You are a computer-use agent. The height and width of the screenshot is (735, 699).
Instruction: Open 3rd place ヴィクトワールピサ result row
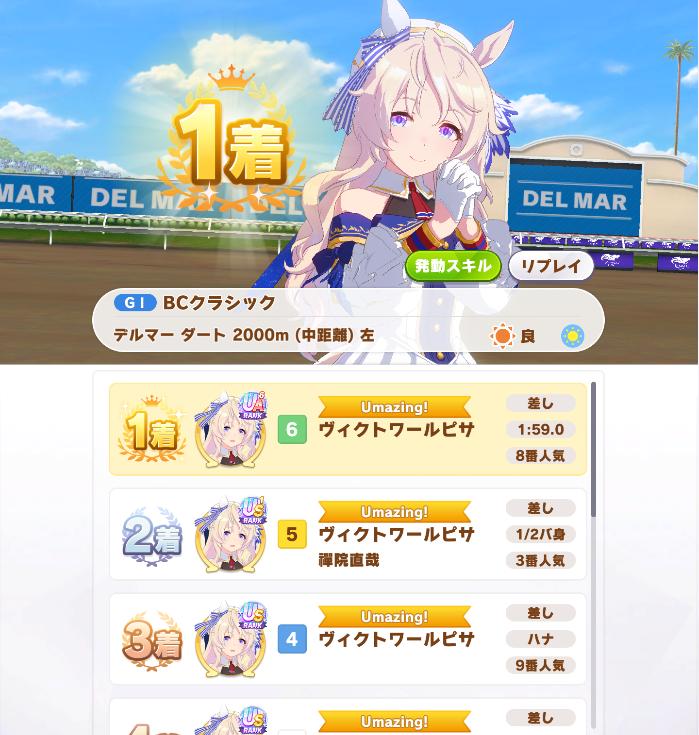[348, 639]
